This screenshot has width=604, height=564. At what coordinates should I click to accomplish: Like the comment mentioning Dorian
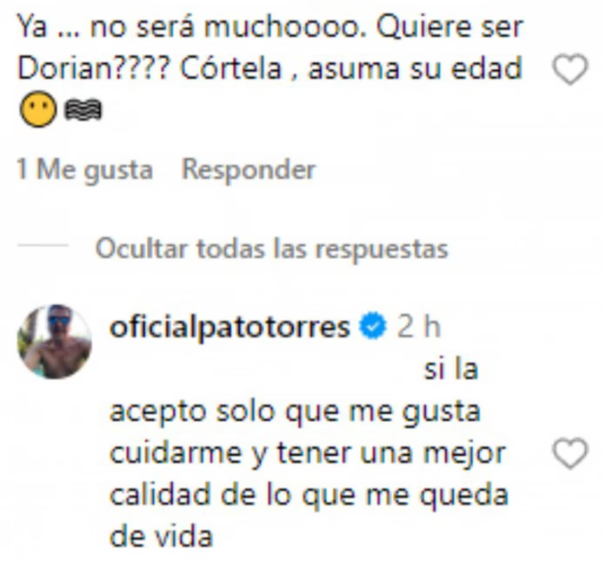[571, 71]
